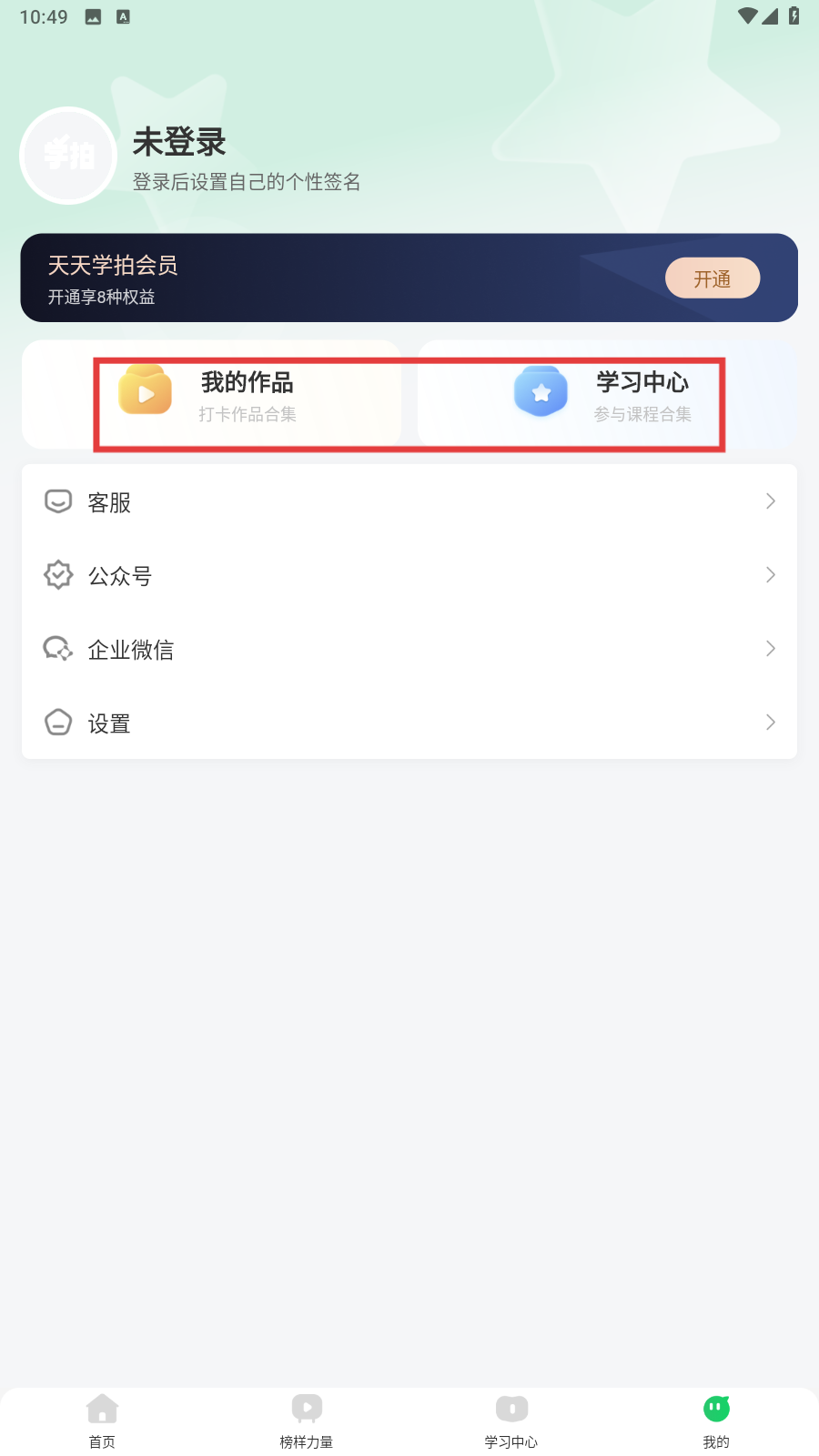Screen dimensions: 819x1456
Task: Switch to the 首页 tab
Action: (x=102, y=1421)
